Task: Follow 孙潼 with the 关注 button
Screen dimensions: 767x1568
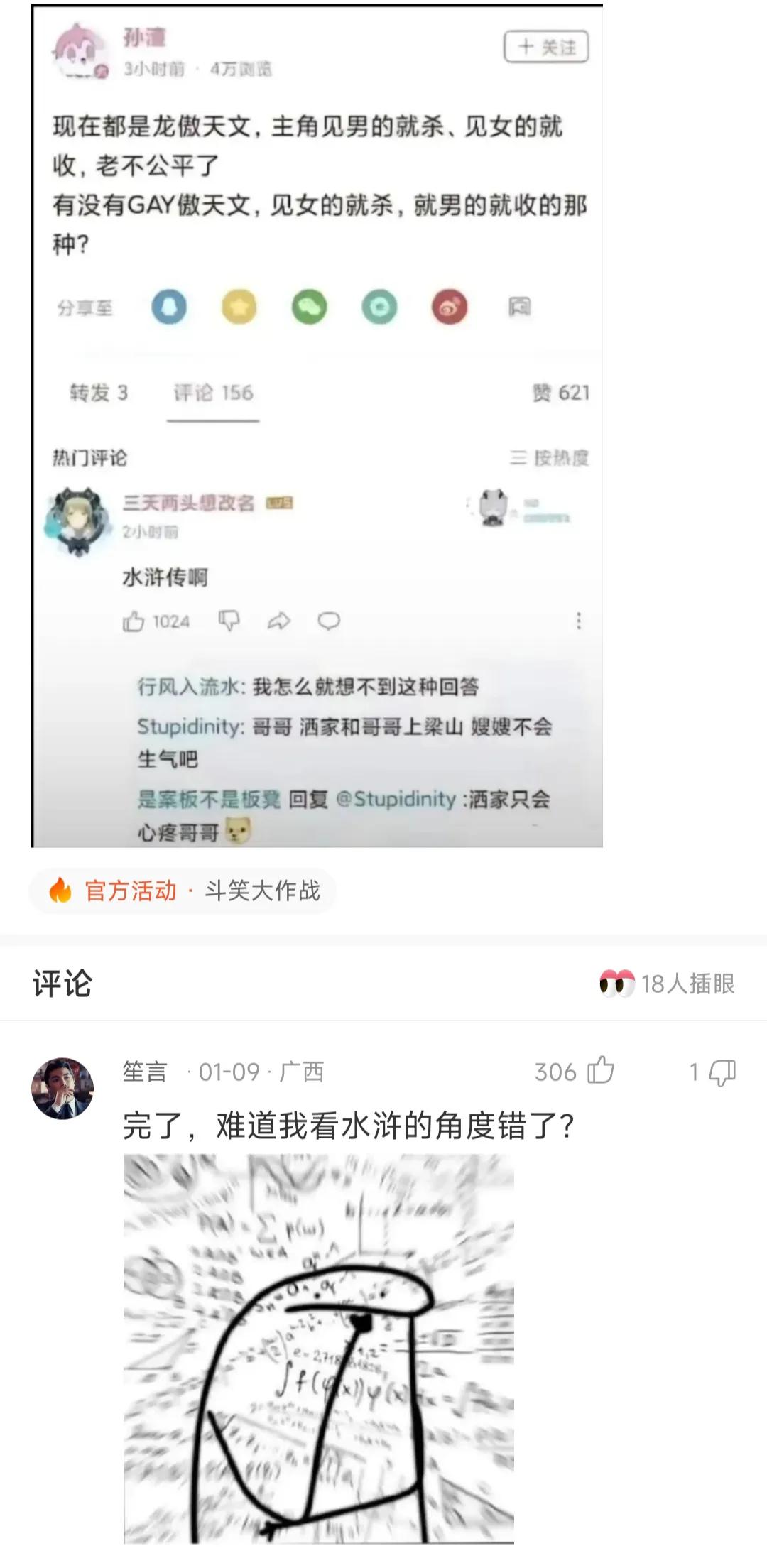Action: coord(545,46)
